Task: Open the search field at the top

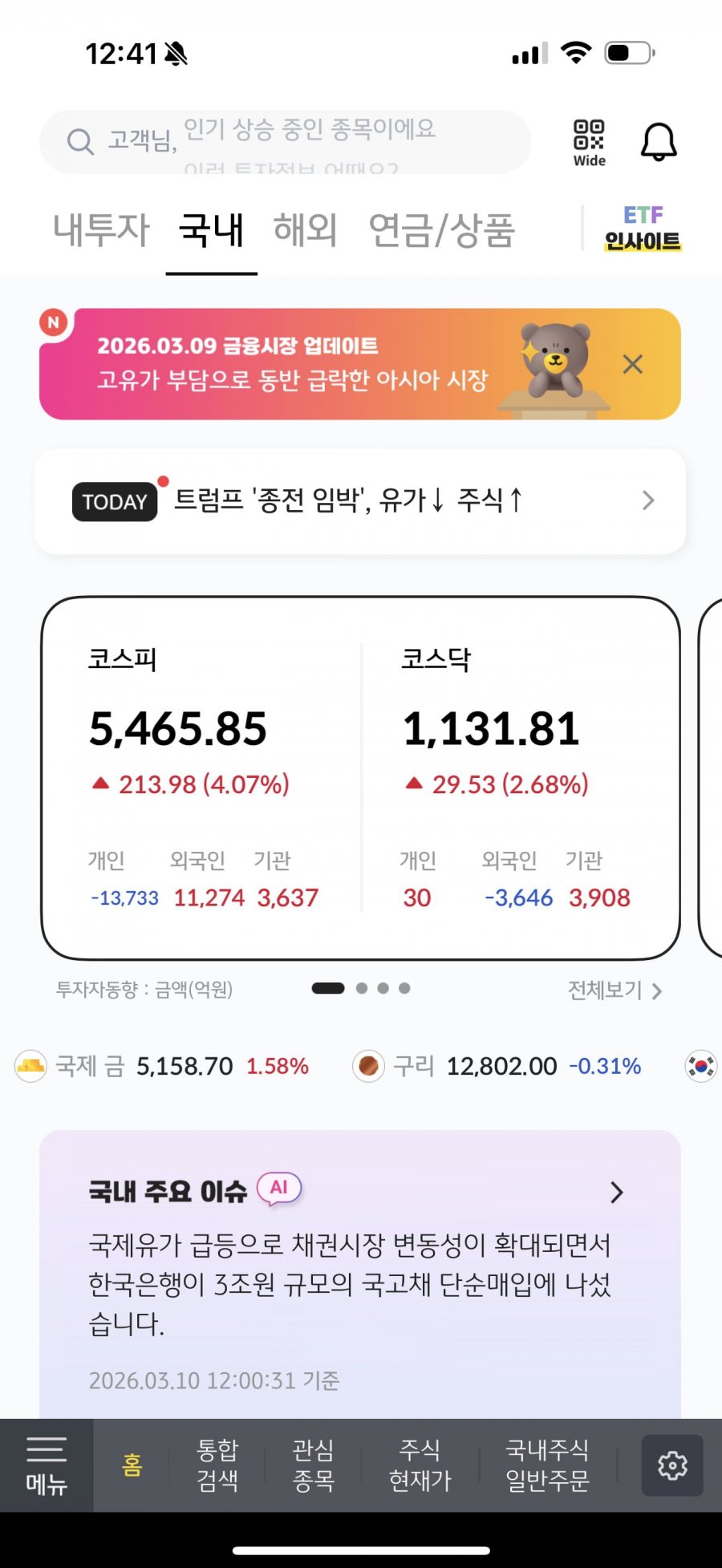Action: click(285, 142)
